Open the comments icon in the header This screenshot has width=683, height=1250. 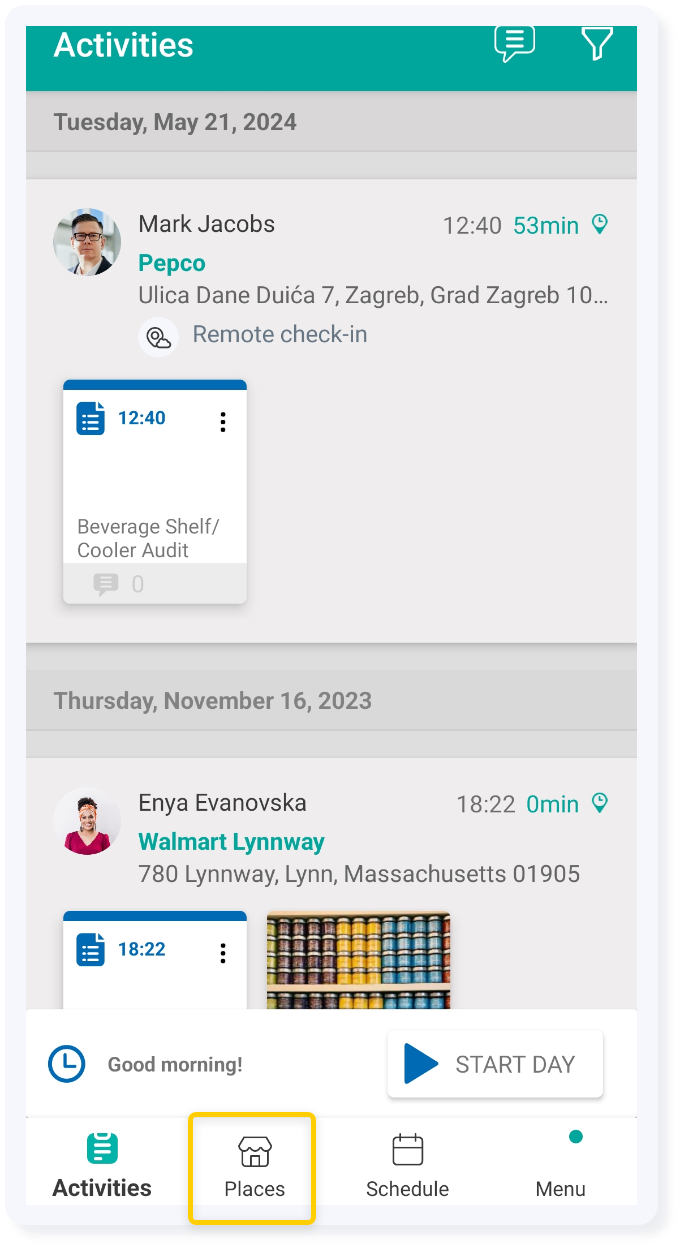click(515, 44)
